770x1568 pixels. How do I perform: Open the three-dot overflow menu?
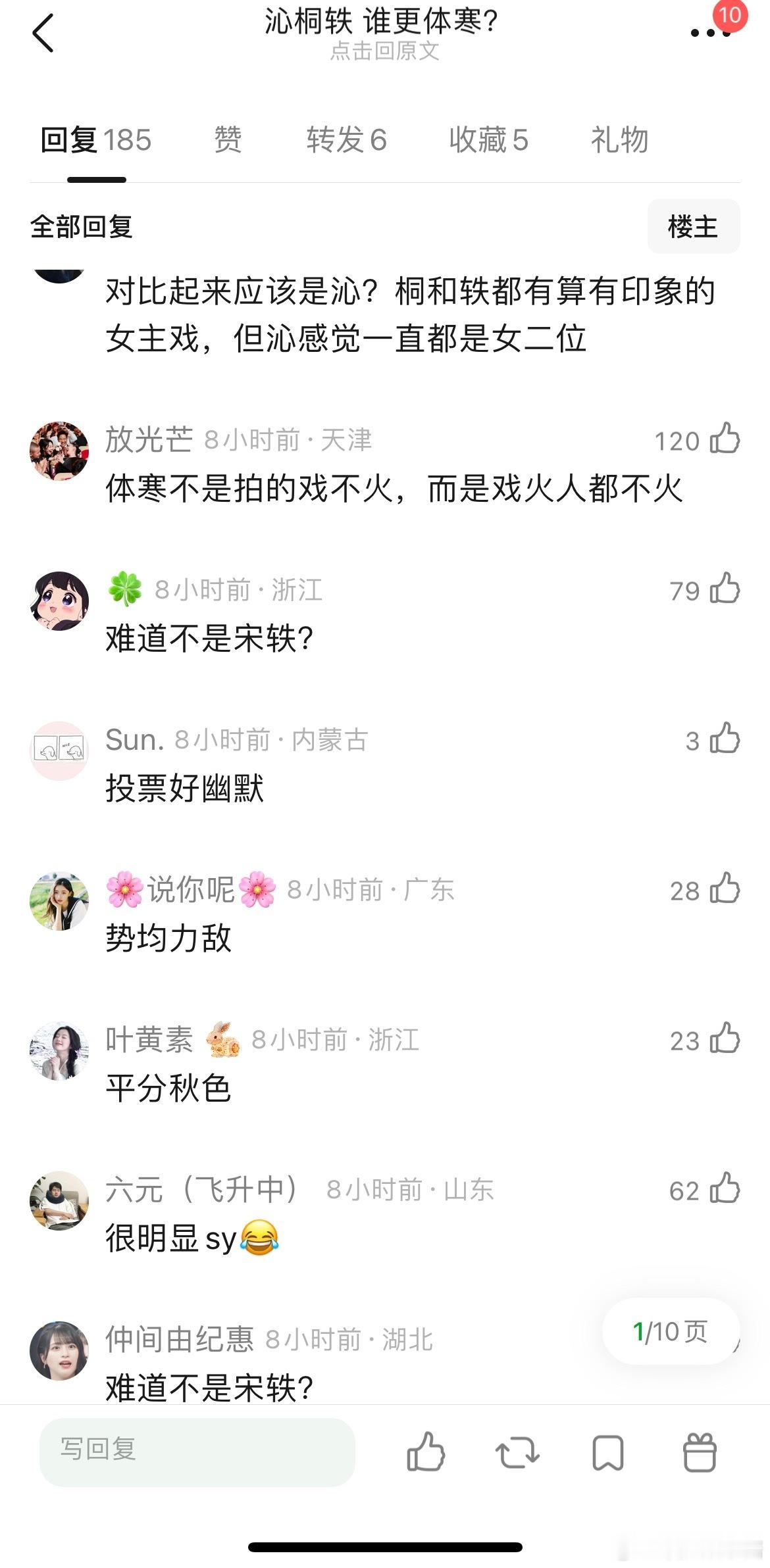click(710, 32)
